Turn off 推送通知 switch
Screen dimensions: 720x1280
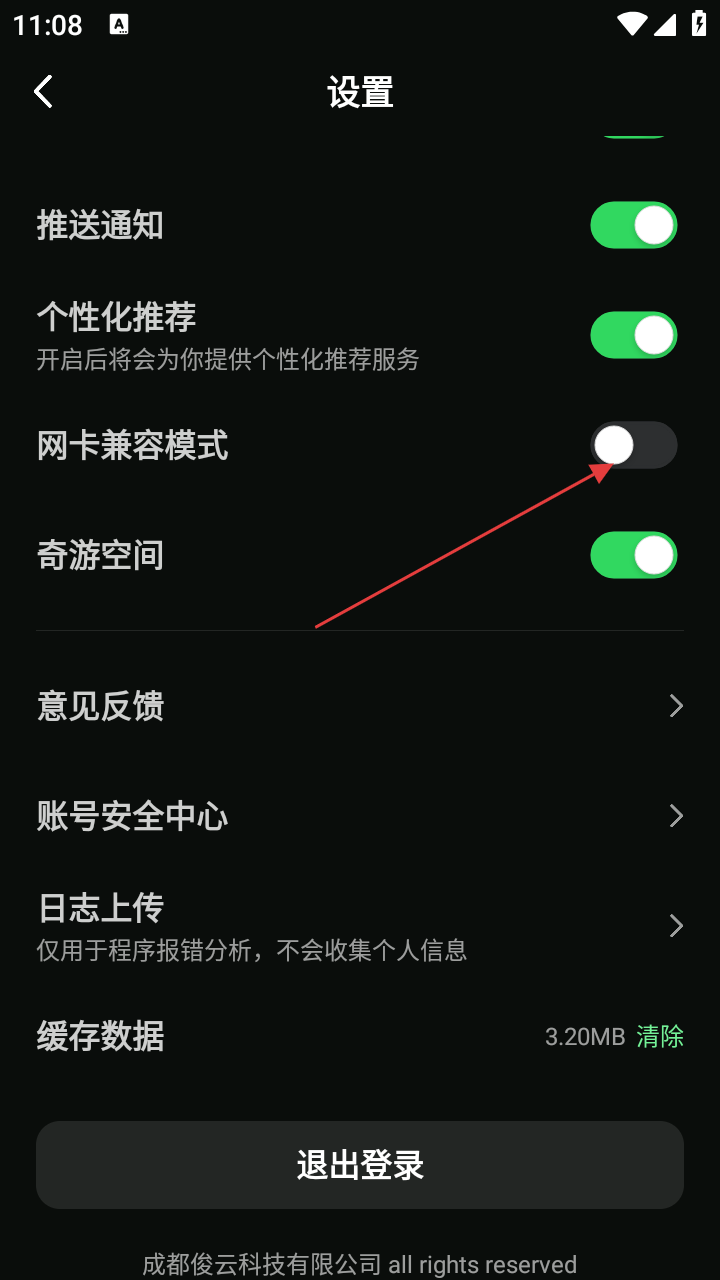(633, 226)
